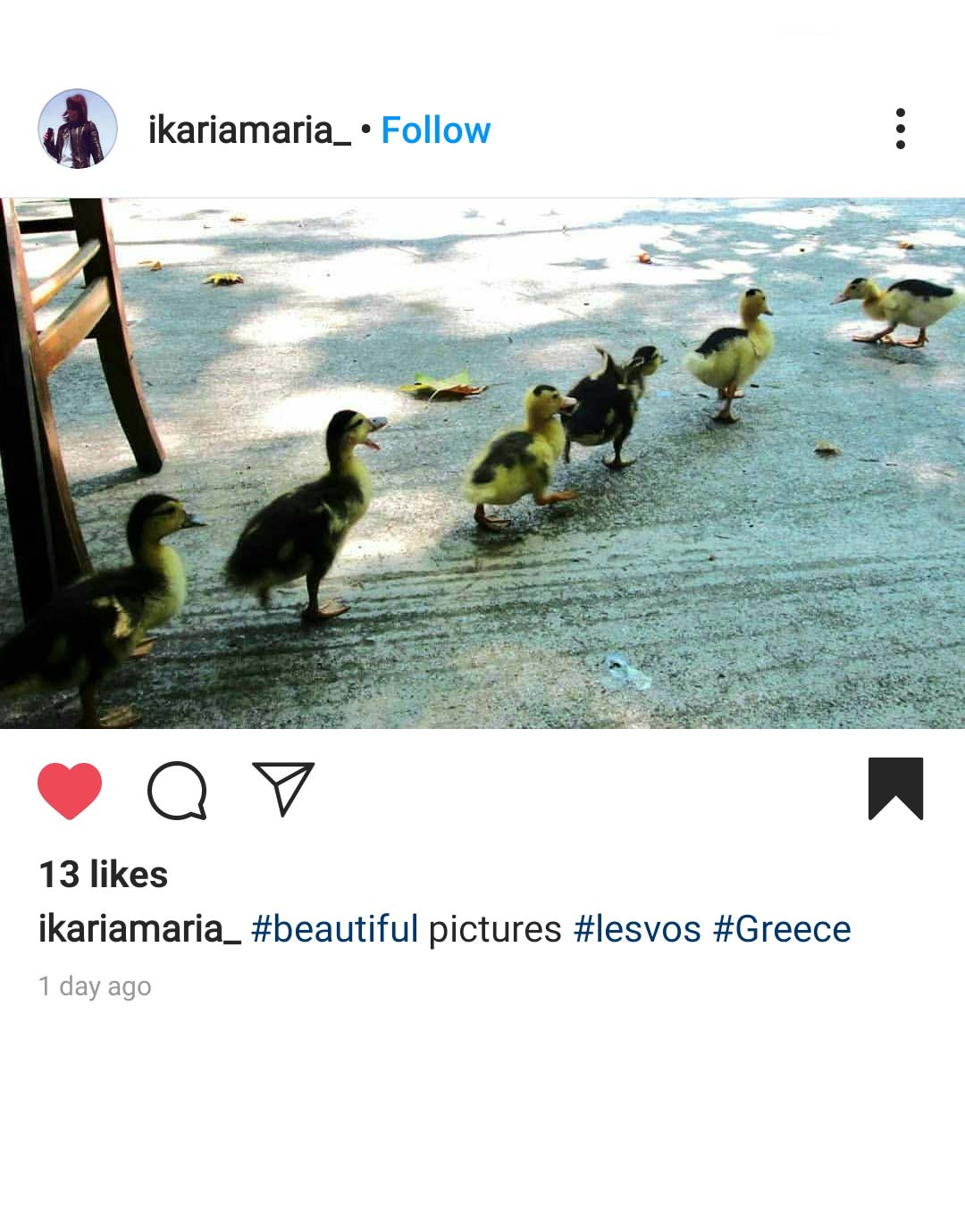
Task: Open ikariamaria_ profile picture
Action: 78,130
